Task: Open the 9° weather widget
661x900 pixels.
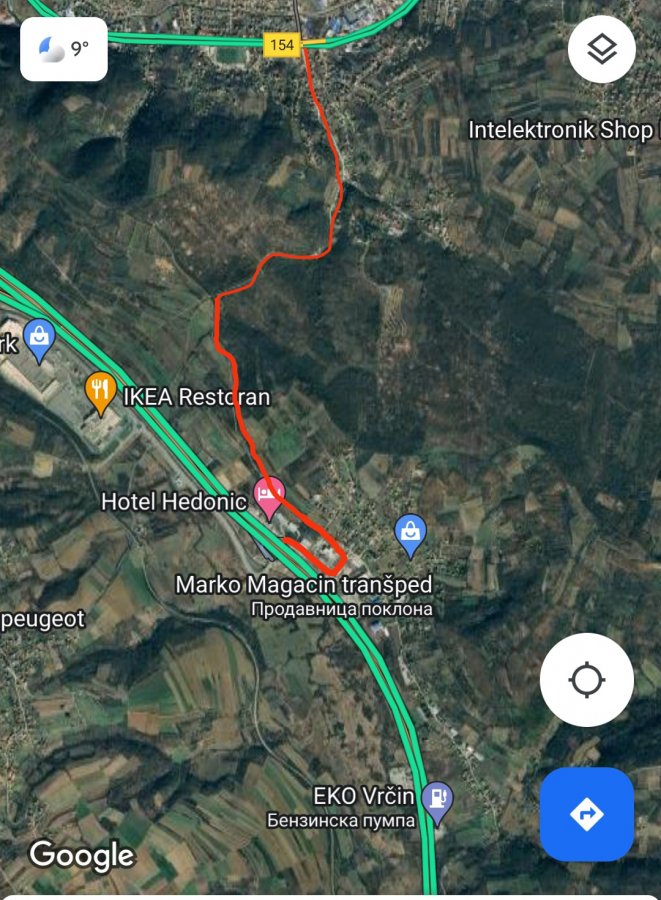Action: [64, 49]
